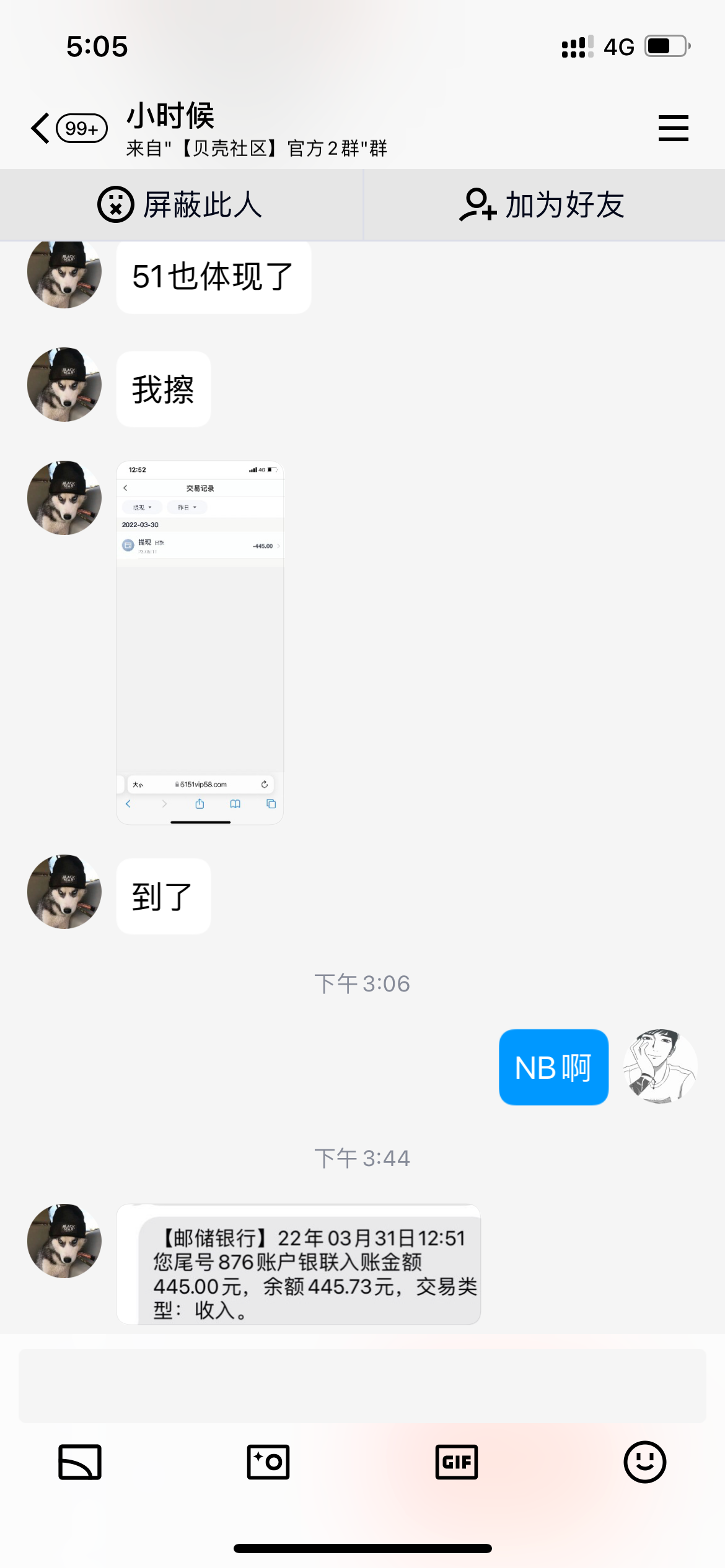Viewport: 725px width, 1568px height.
Task: View the 邮储银行 SMS image message
Action: [x=299, y=1264]
